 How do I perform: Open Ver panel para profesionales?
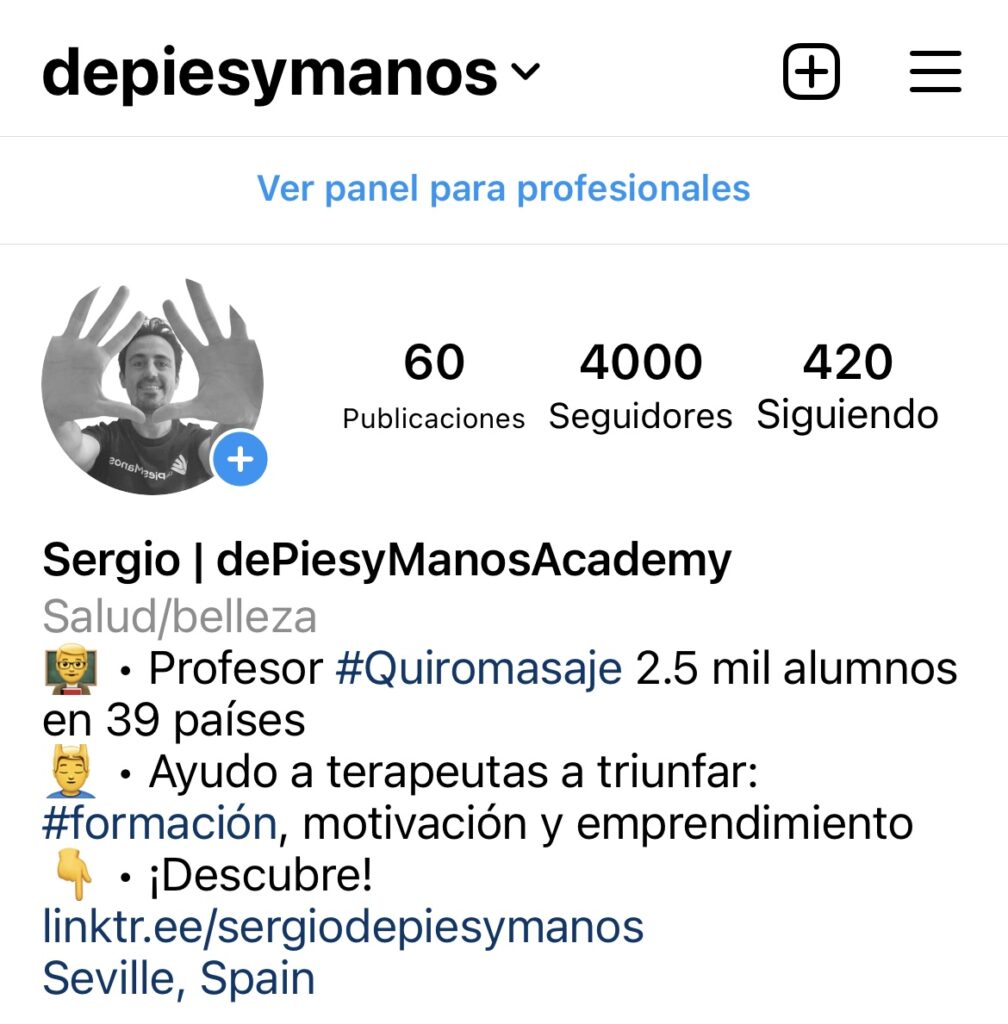pos(503,188)
